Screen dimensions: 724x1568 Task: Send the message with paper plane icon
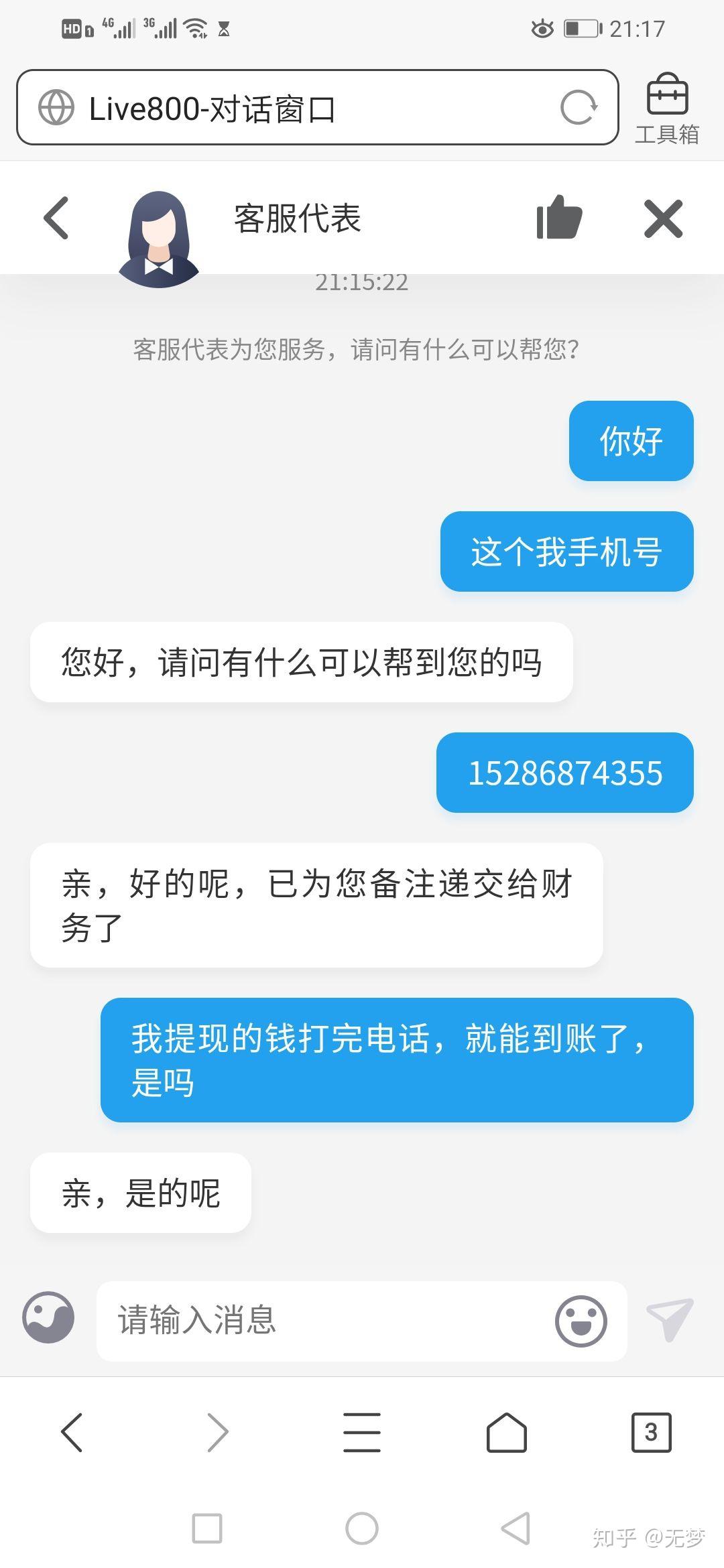coord(670,1319)
